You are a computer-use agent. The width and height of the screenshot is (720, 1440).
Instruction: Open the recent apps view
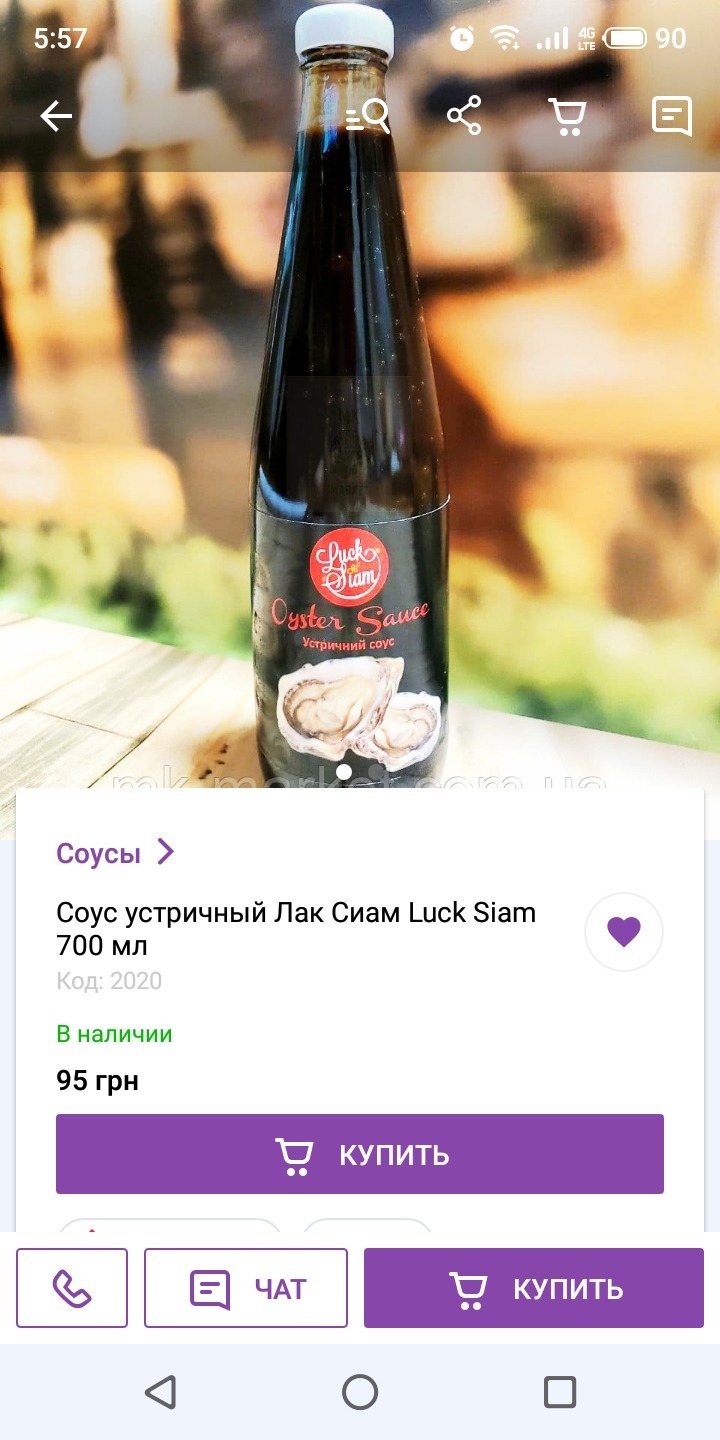560,1392
